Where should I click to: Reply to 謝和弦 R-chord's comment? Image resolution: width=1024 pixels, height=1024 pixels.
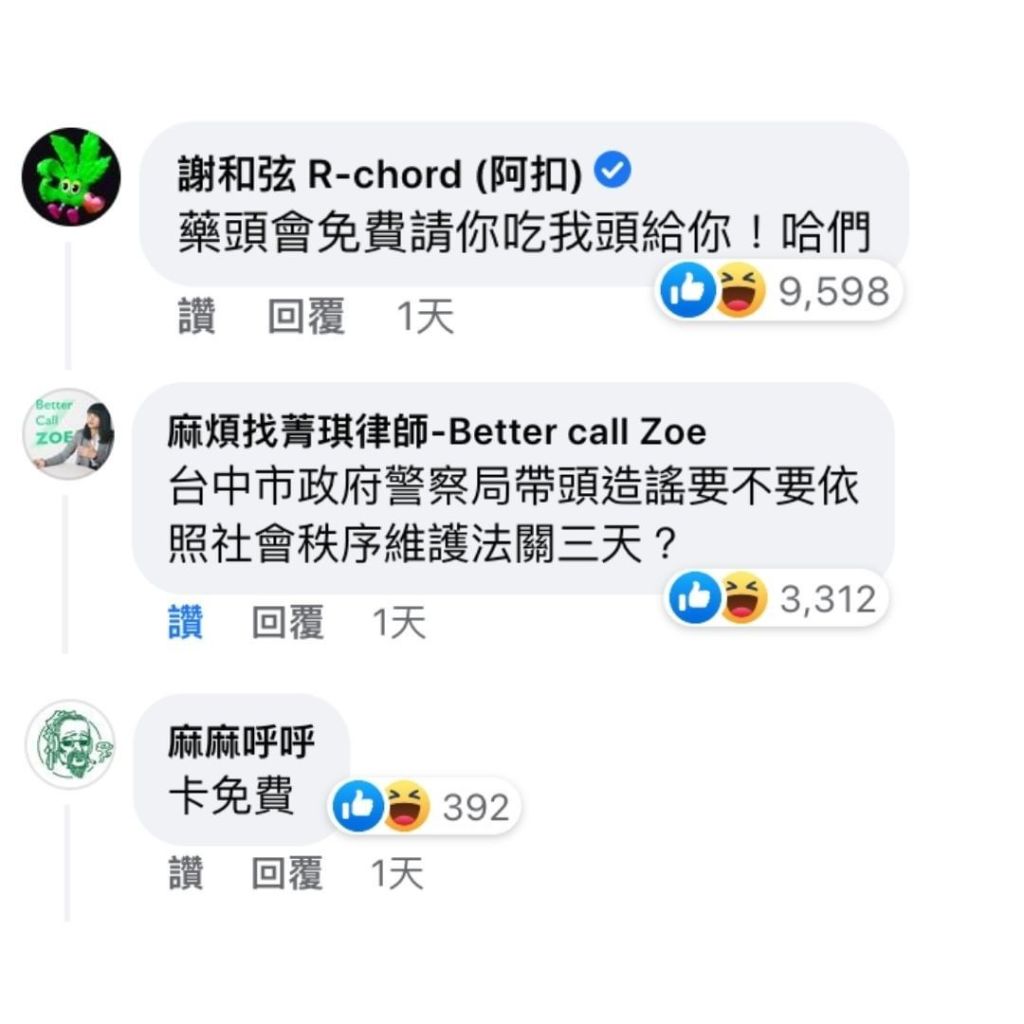[306, 318]
